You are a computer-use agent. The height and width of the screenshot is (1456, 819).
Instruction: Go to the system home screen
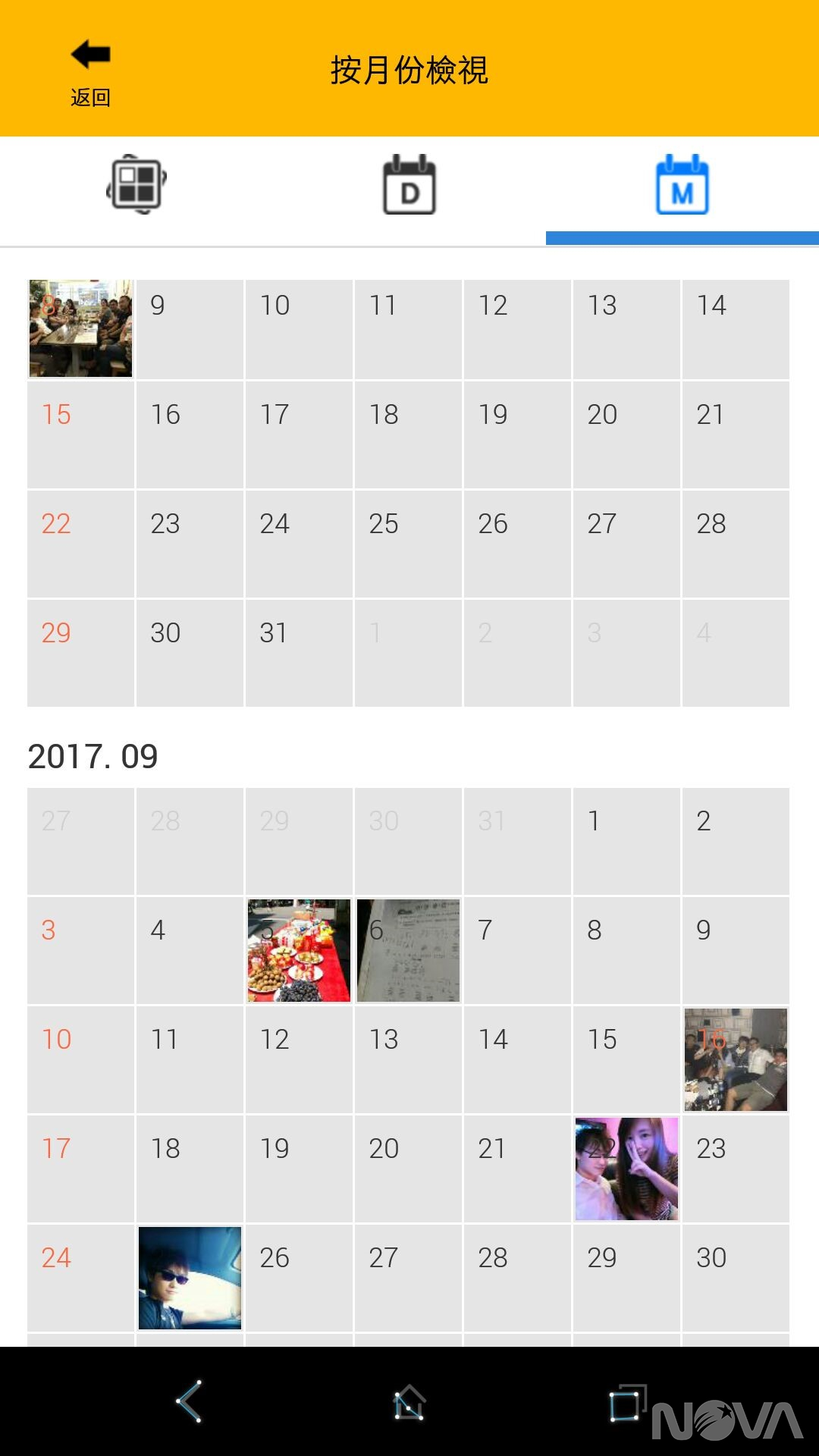pyautogui.click(x=409, y=1401)
